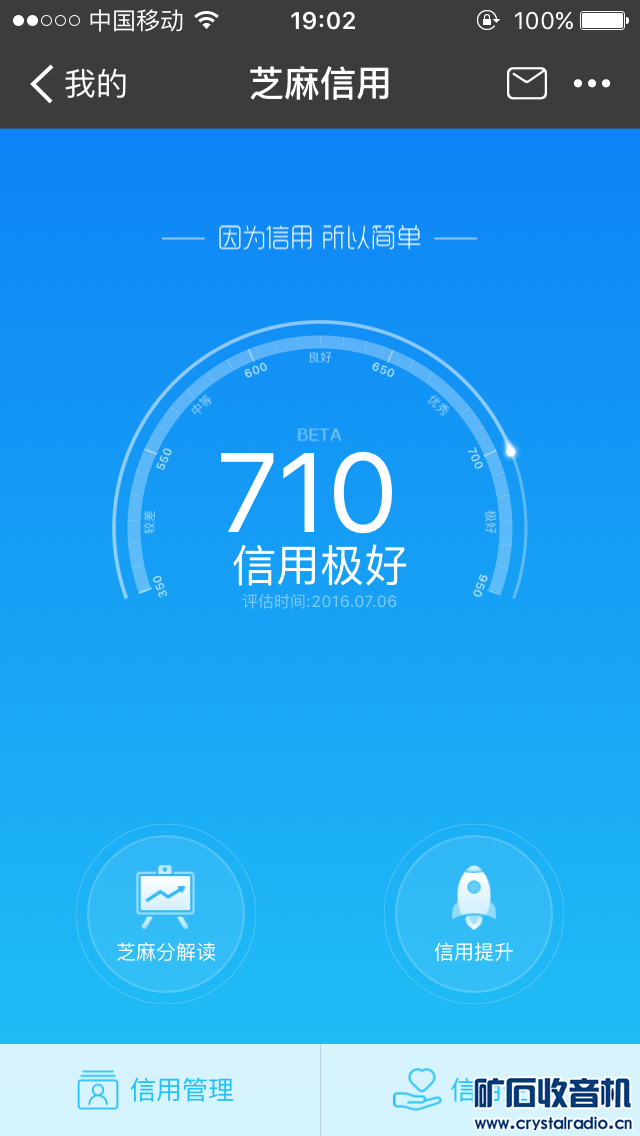Open the three-dot overflow menu
640x1136 pixels.
(x=592, y=84)
